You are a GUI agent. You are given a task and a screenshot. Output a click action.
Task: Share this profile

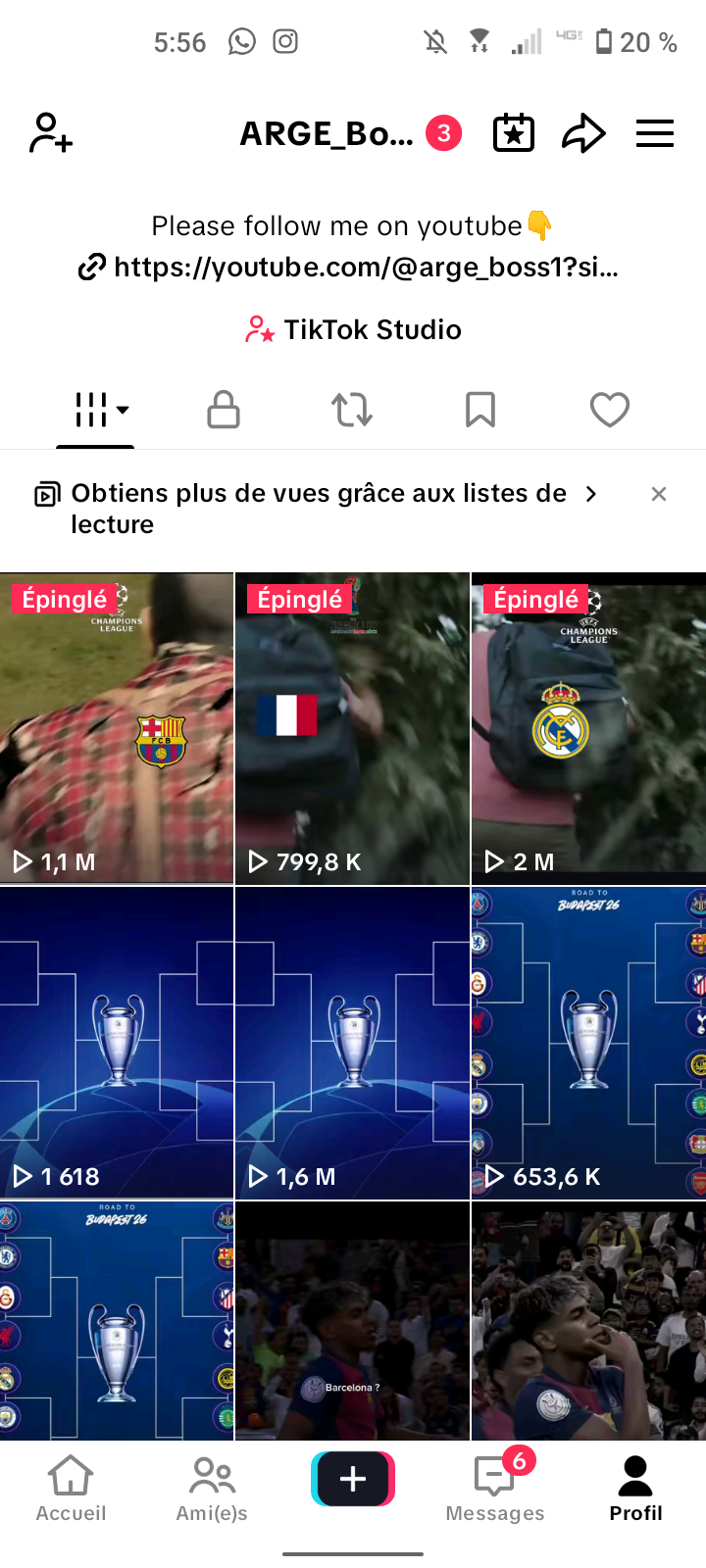click(583, 133)
